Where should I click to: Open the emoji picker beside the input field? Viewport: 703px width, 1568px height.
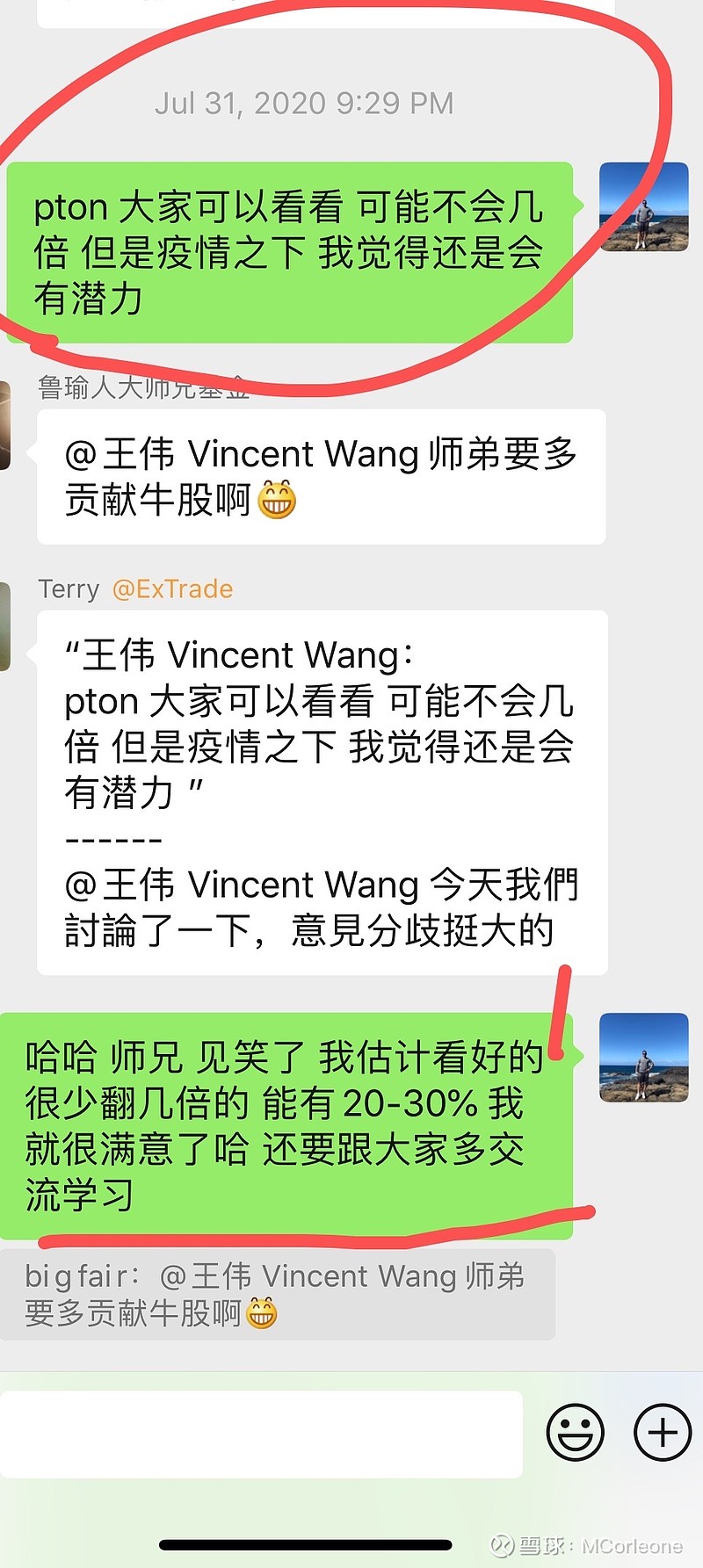(575, 1433)
